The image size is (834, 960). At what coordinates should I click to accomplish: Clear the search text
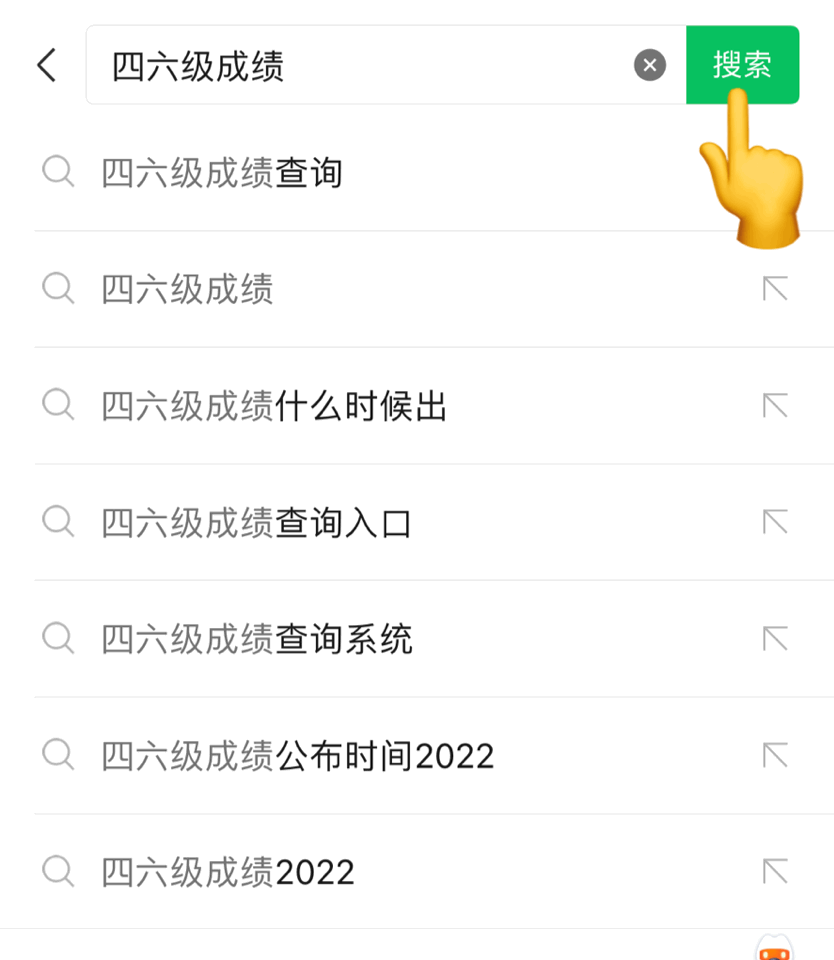pos(650,66)
